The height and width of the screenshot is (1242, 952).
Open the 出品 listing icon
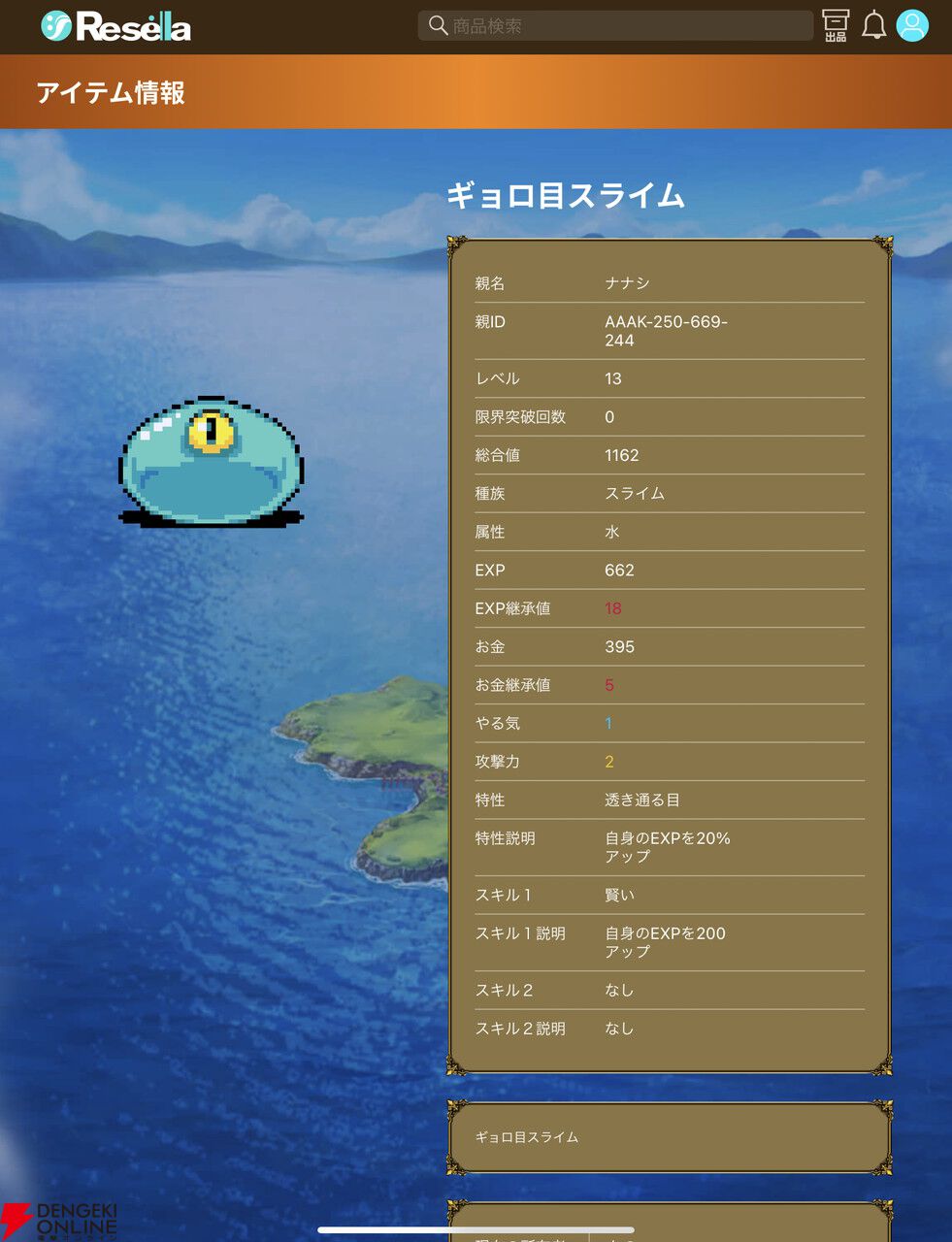pyautogui.click(x=836, y=26)
